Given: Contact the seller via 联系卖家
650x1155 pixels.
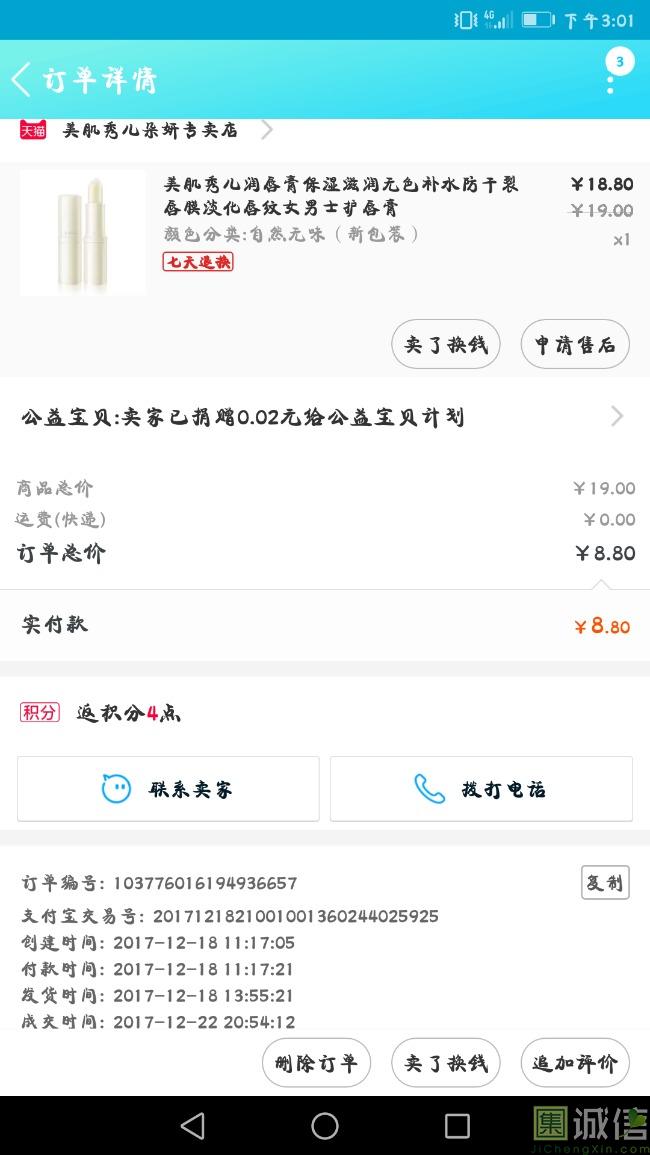Looking at the screenshot, I should tap(168, 789).
